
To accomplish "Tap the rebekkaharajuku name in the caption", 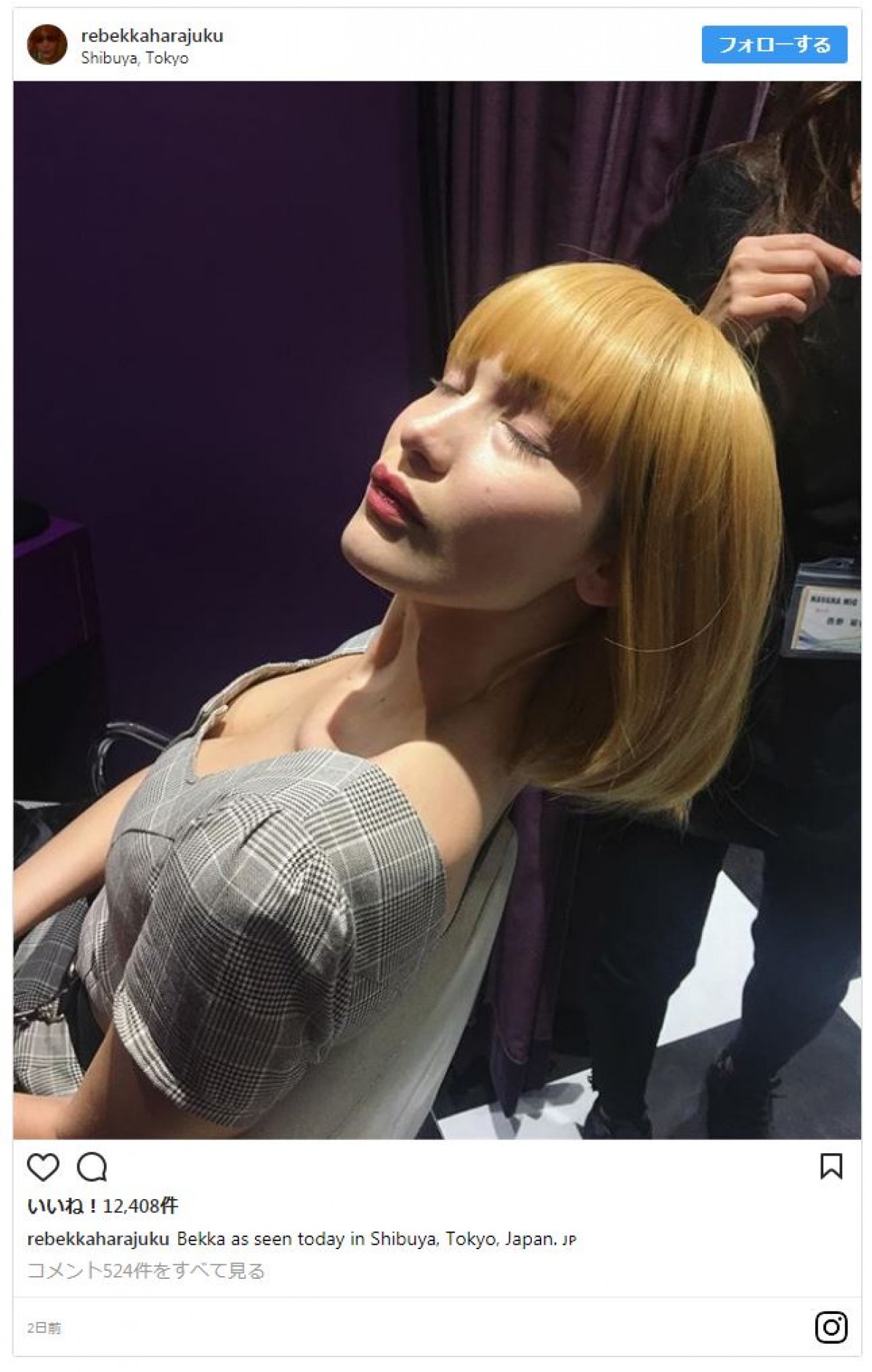I will pos(97,1239).
